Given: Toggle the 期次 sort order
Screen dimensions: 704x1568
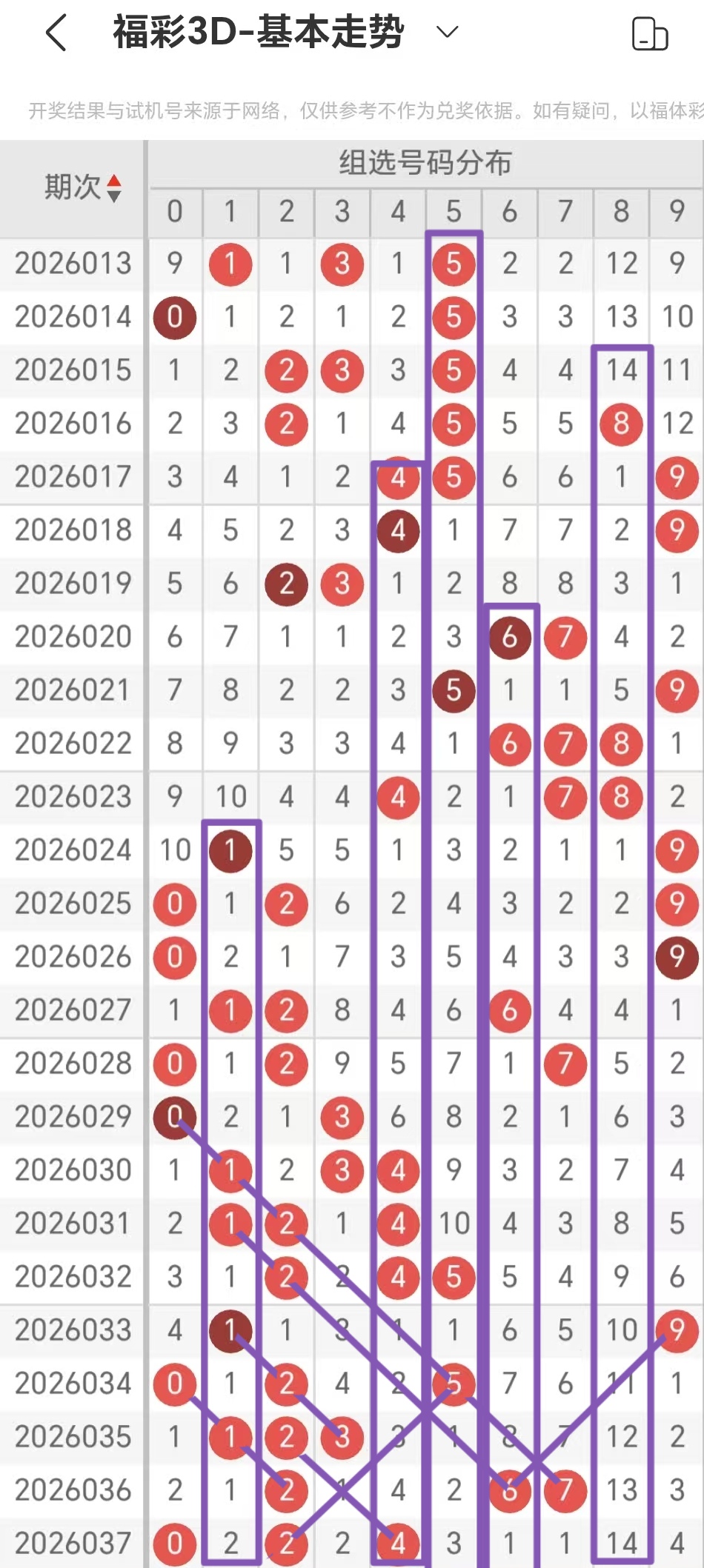Looking at the screenshot, I should 113,188.
